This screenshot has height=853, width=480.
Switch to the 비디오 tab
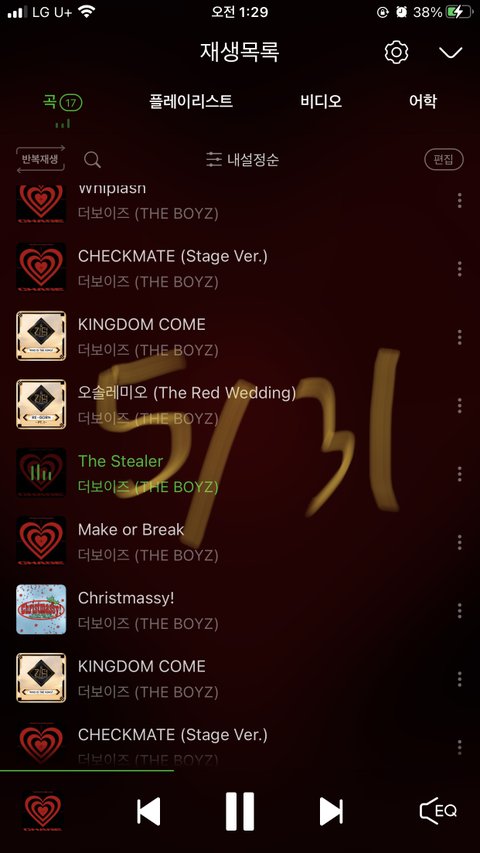pyautogui.click(x=321, y=101)
